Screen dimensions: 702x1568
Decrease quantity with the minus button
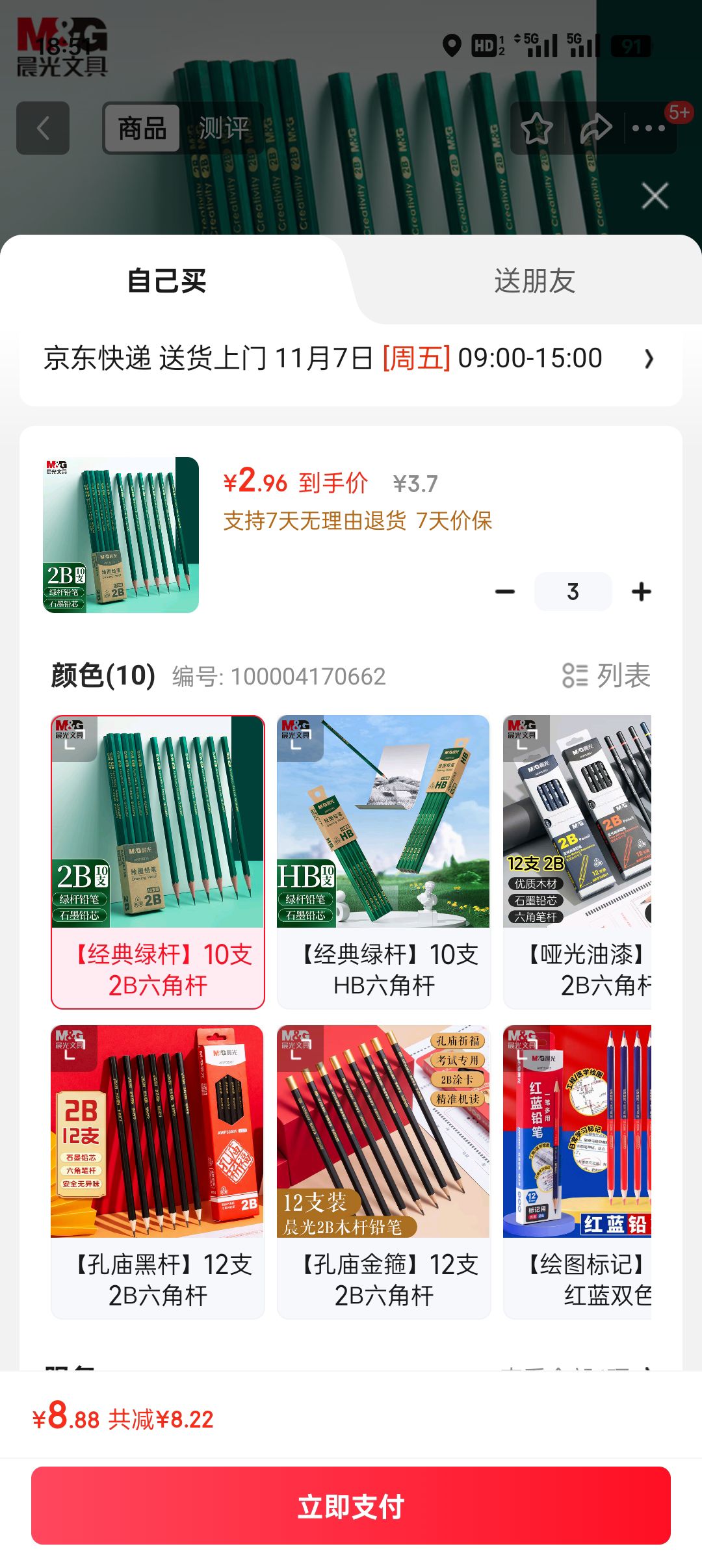505,592
